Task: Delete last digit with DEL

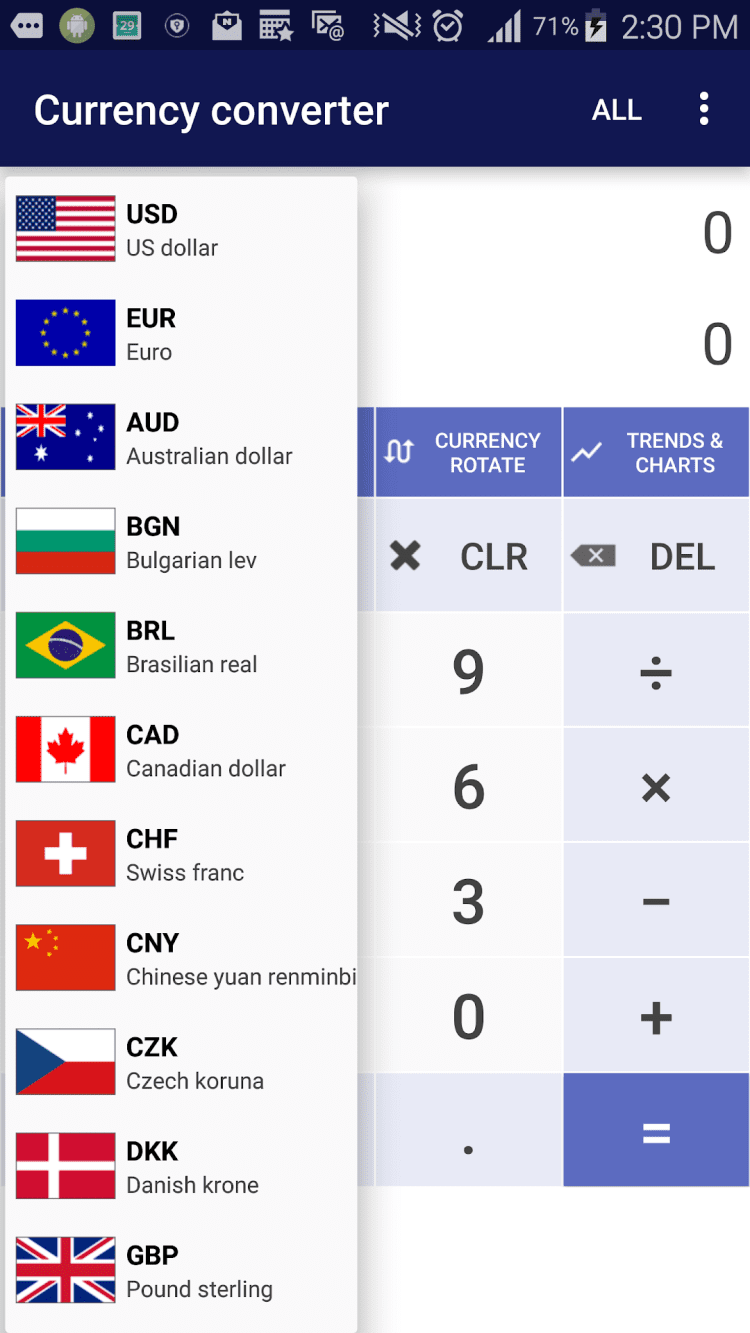Action: click(656, 556)
